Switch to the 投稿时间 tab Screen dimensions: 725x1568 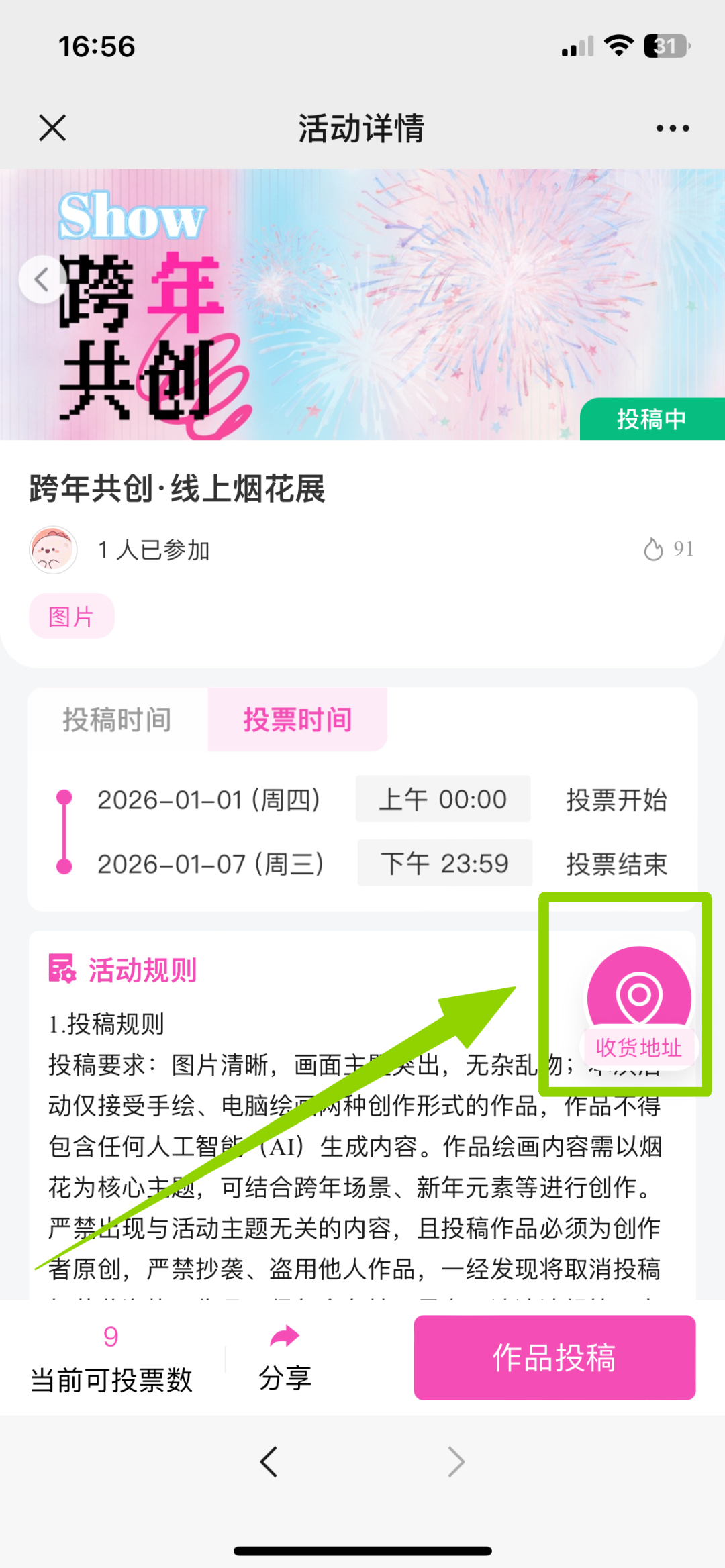point(117,719)
